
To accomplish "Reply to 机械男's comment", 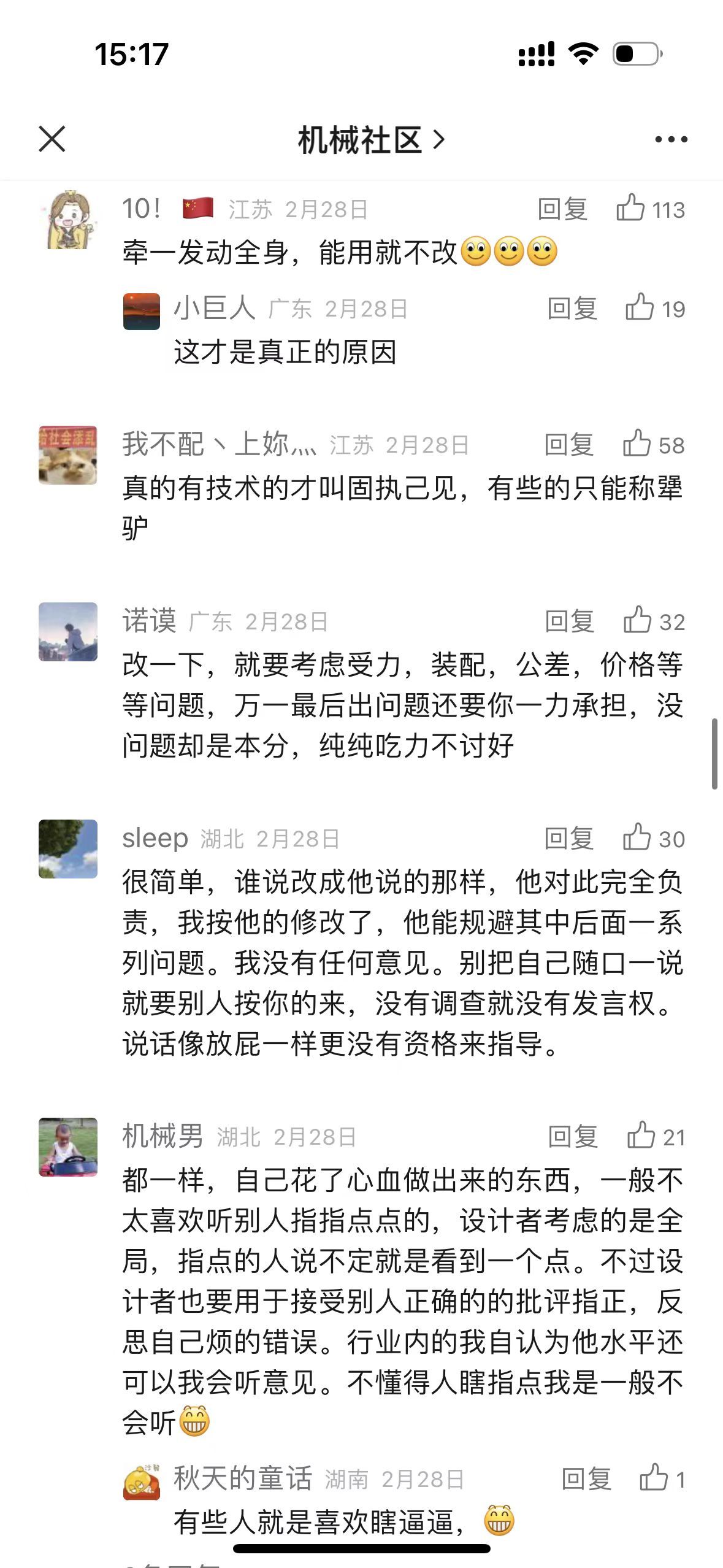I will [572, 1137].
